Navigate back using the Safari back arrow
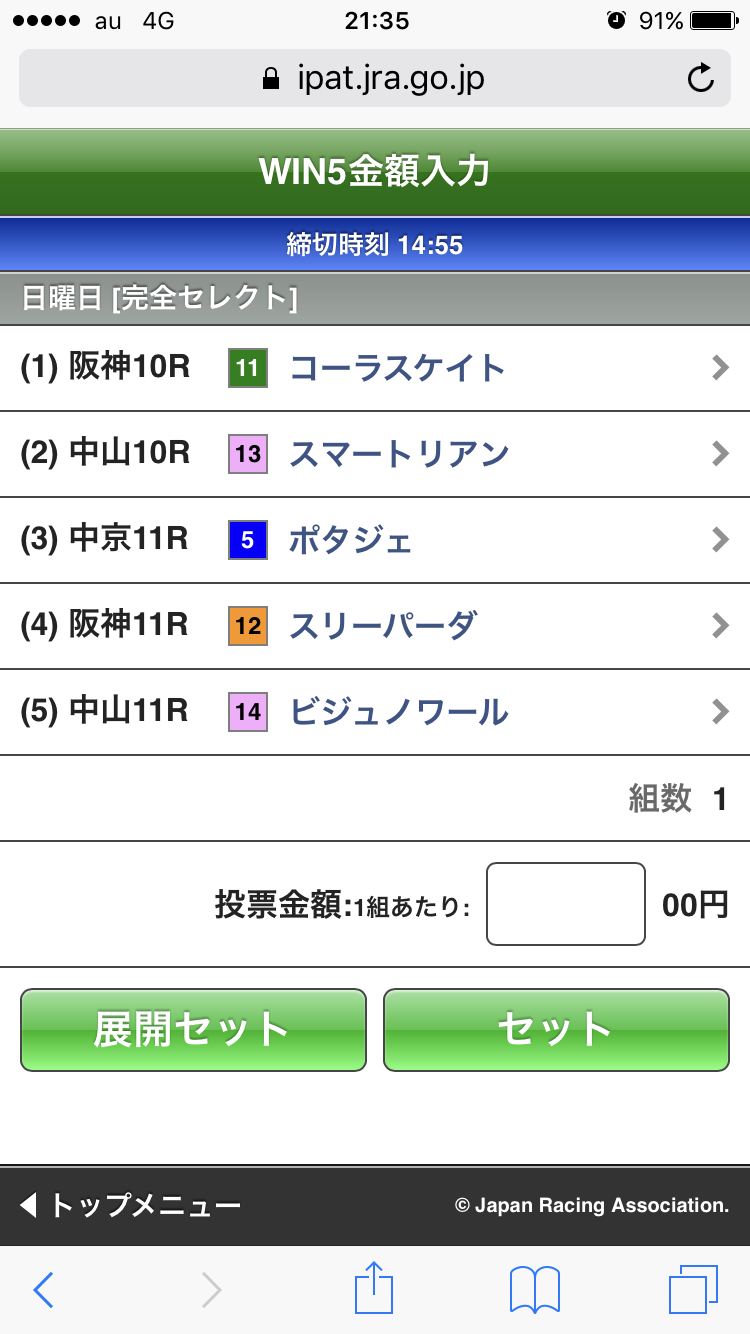The image size is (750, 1334). (x=42, y=1290)
